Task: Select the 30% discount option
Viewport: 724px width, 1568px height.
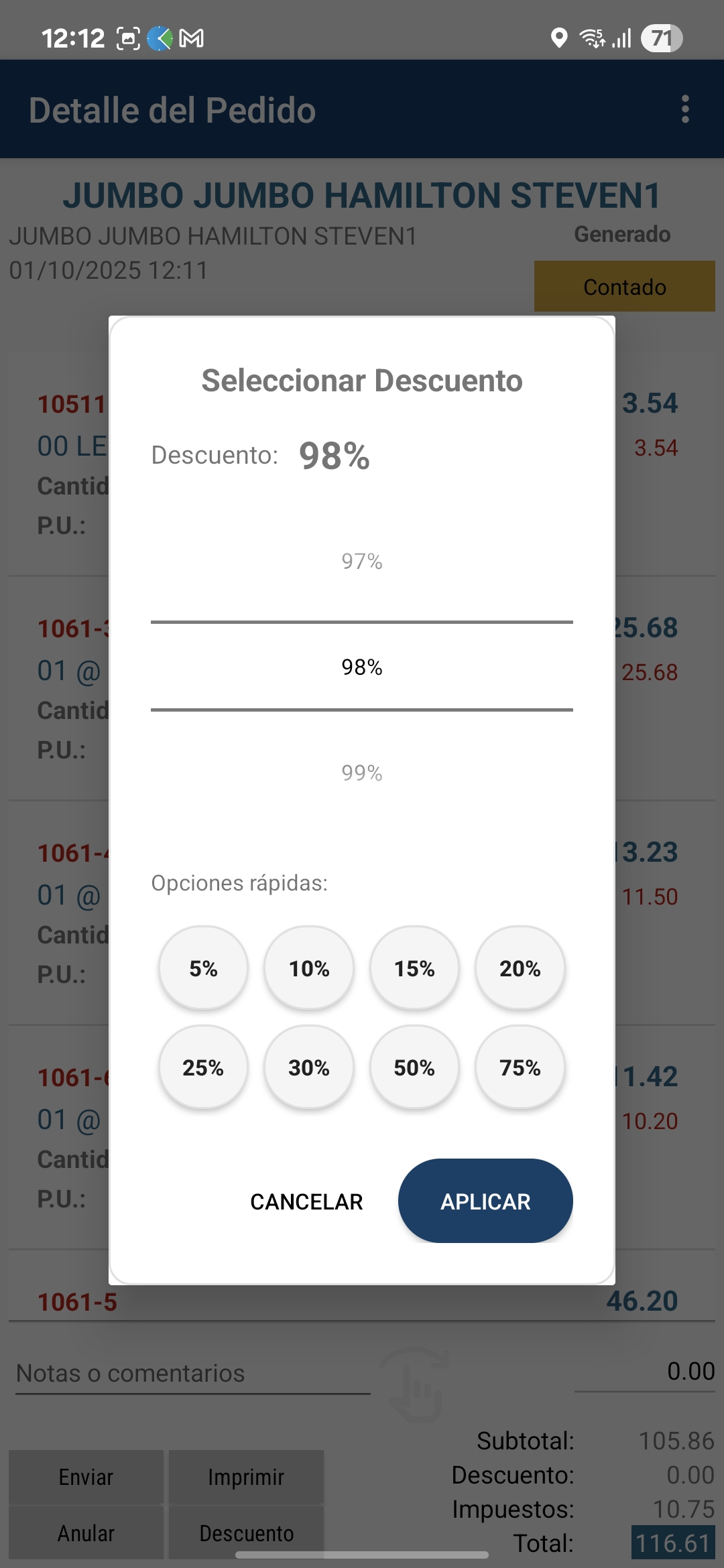Action: click(309, 1067)
